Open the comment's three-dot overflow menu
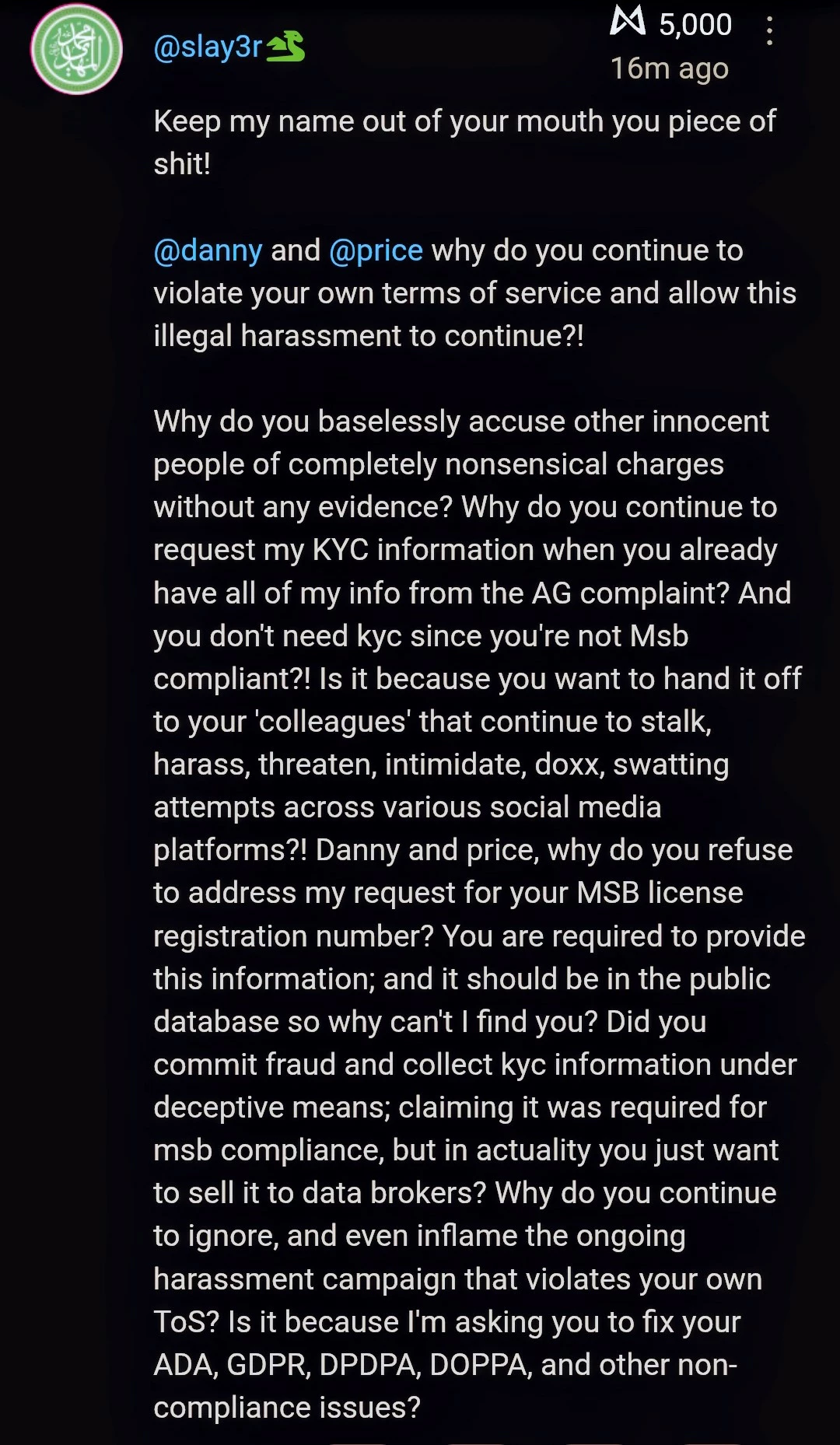The image size is (840, 1445). tap(769, 31)
